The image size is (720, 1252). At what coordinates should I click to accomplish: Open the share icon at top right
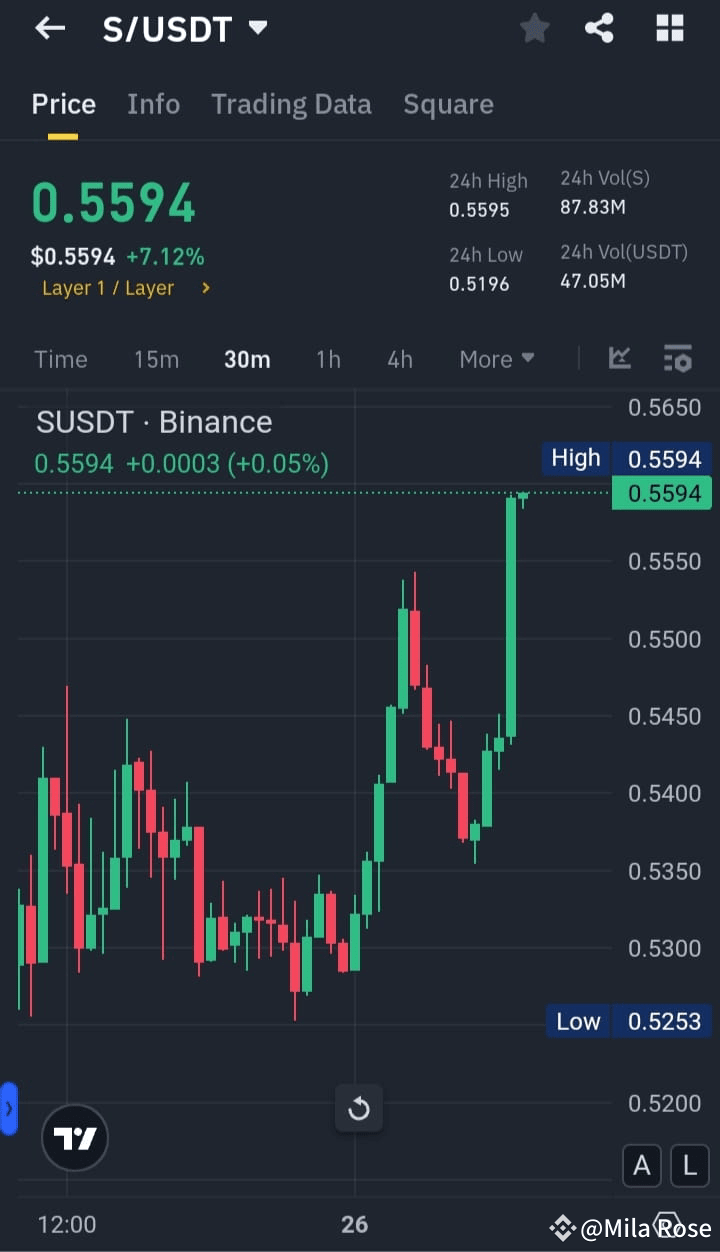point(599,28)
